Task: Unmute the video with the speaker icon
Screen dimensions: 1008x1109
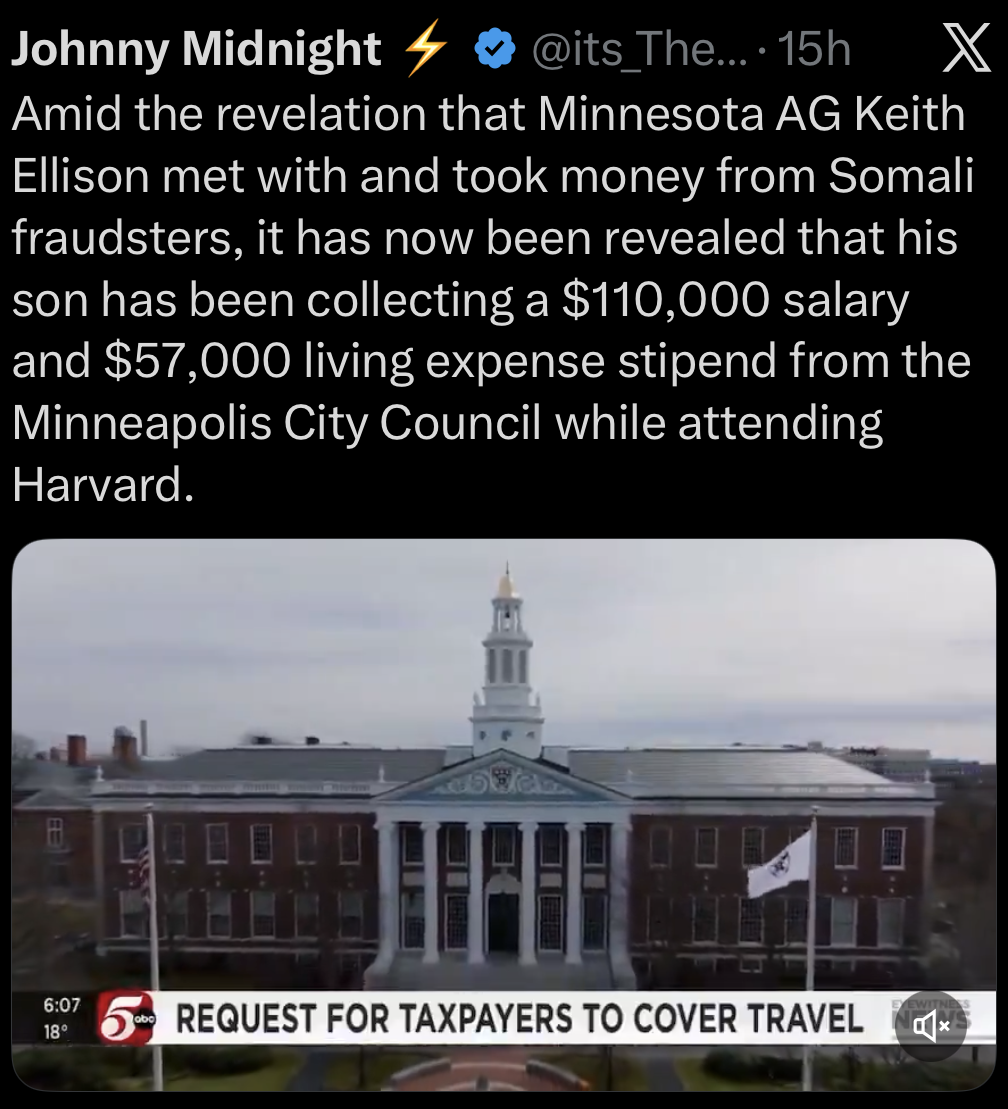Action: (x=929, y=1025)
